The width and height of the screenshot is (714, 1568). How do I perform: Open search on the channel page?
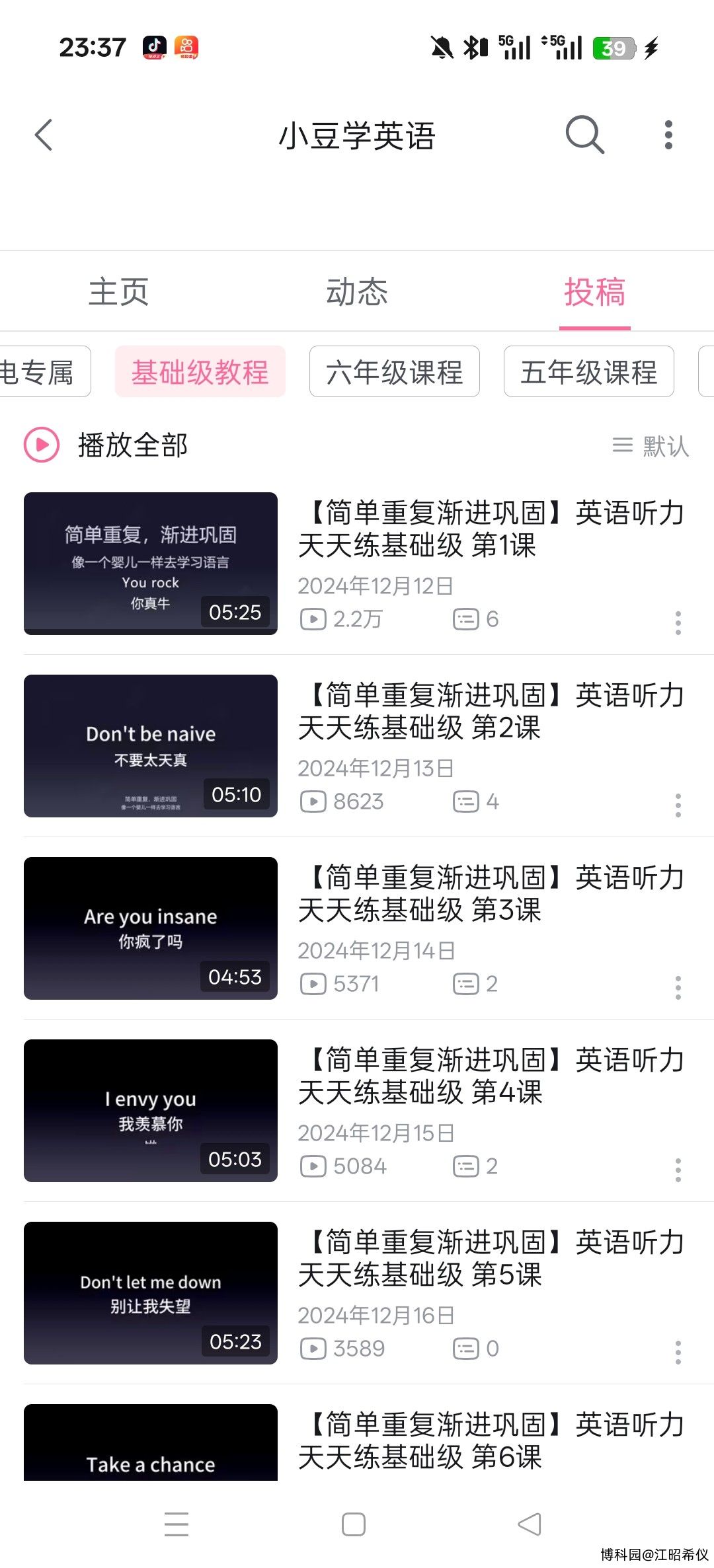pyautogui.click(x=584, y=135)
